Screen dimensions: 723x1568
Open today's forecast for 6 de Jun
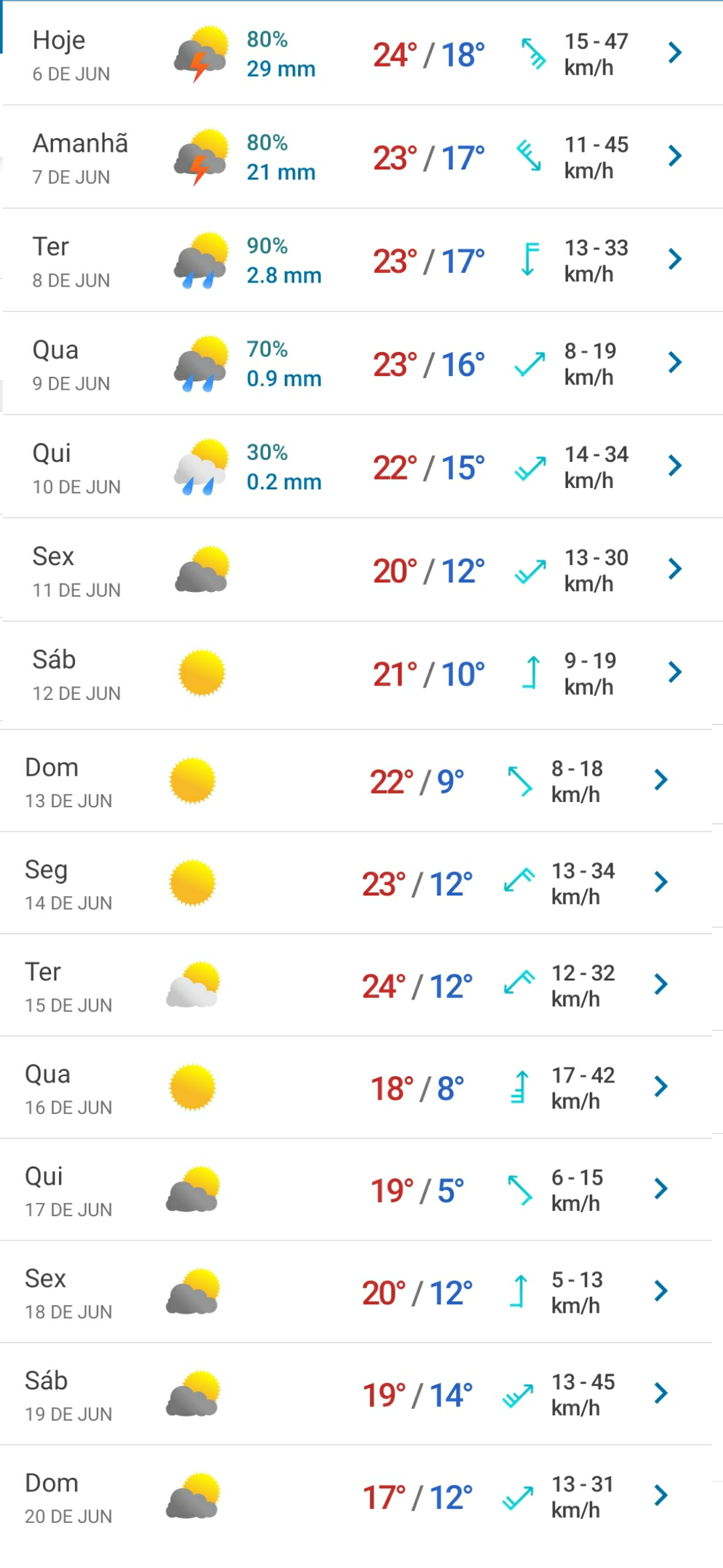[x=361, y=54]
